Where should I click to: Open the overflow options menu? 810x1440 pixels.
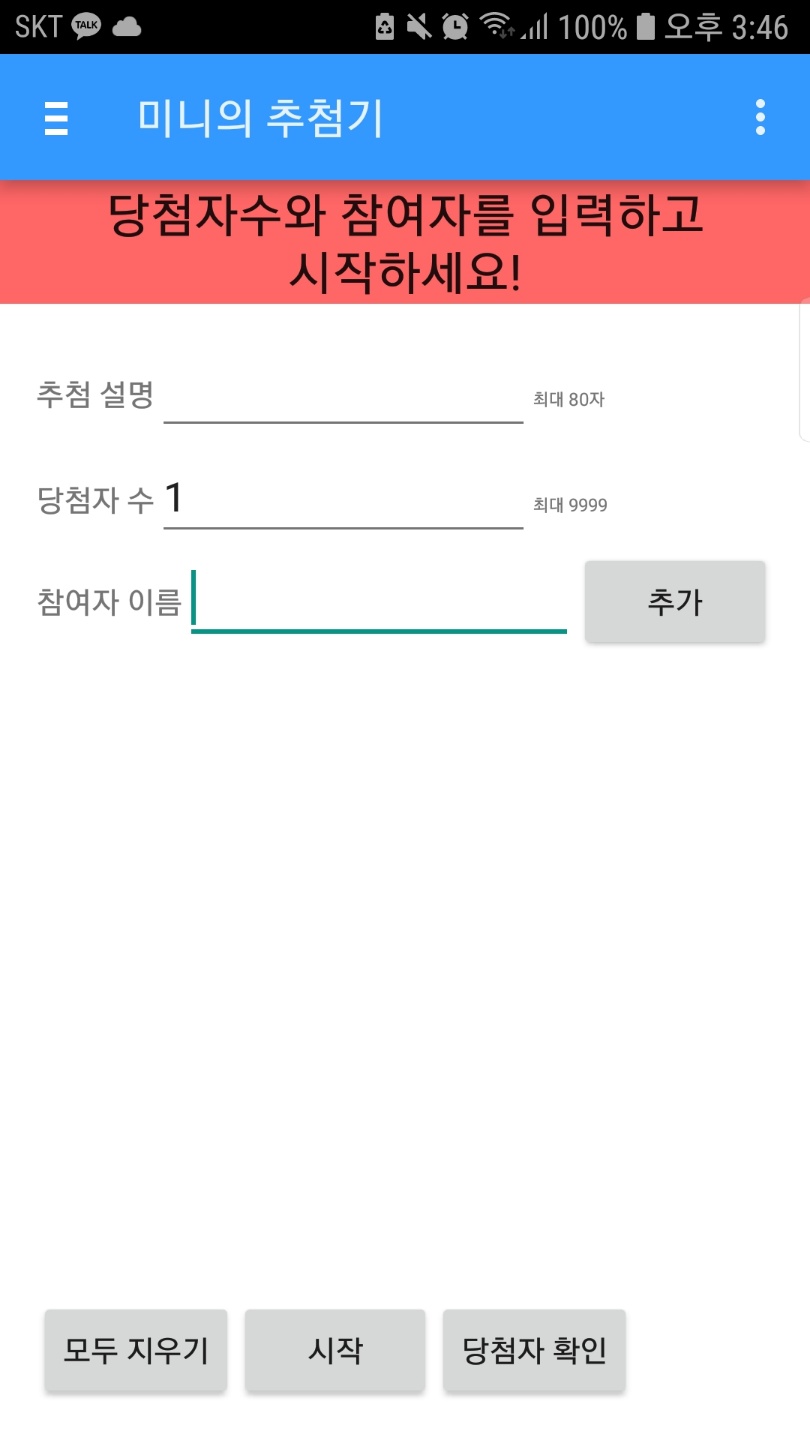click(x=759, y=117)
